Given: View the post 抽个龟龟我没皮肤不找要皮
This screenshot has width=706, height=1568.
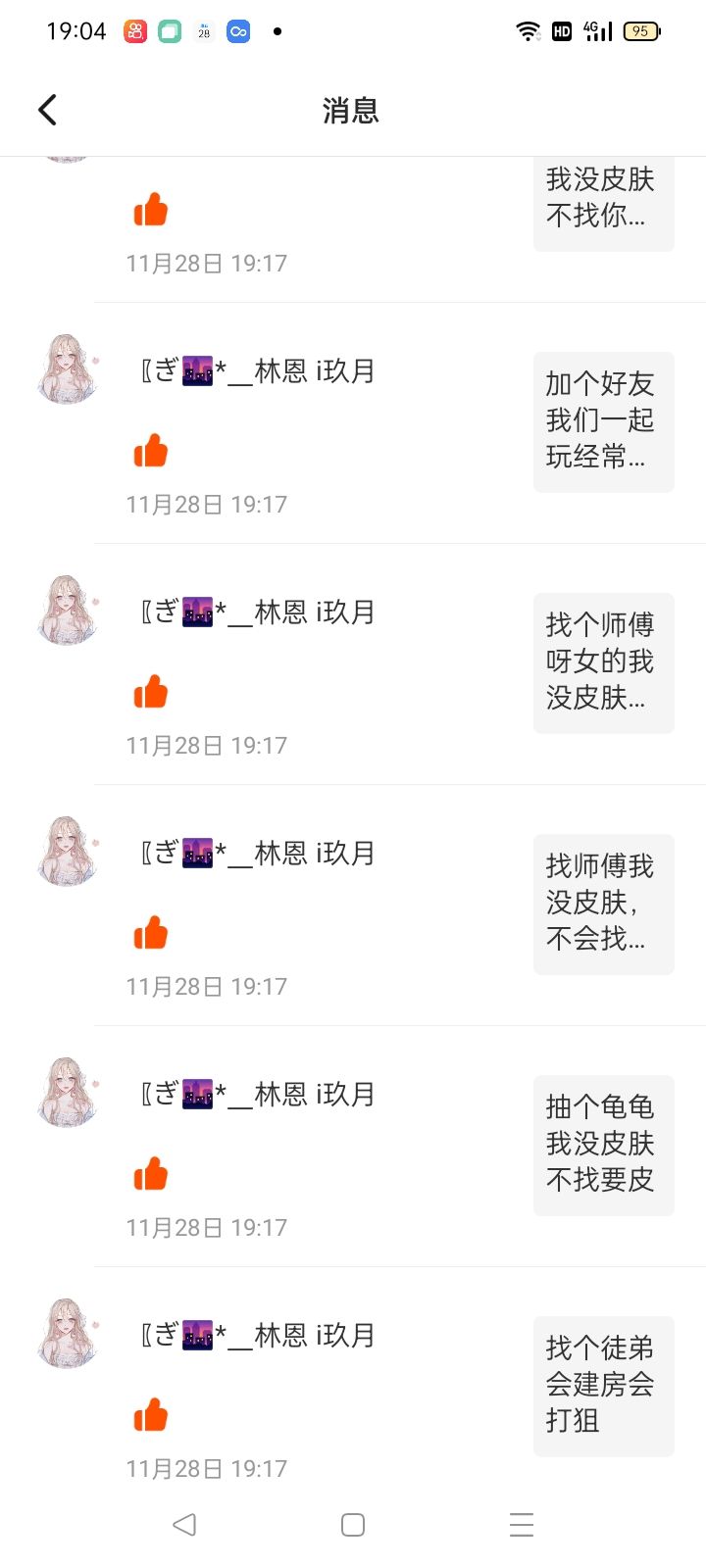Looking at the screenshot, I should pos(603,1145).
